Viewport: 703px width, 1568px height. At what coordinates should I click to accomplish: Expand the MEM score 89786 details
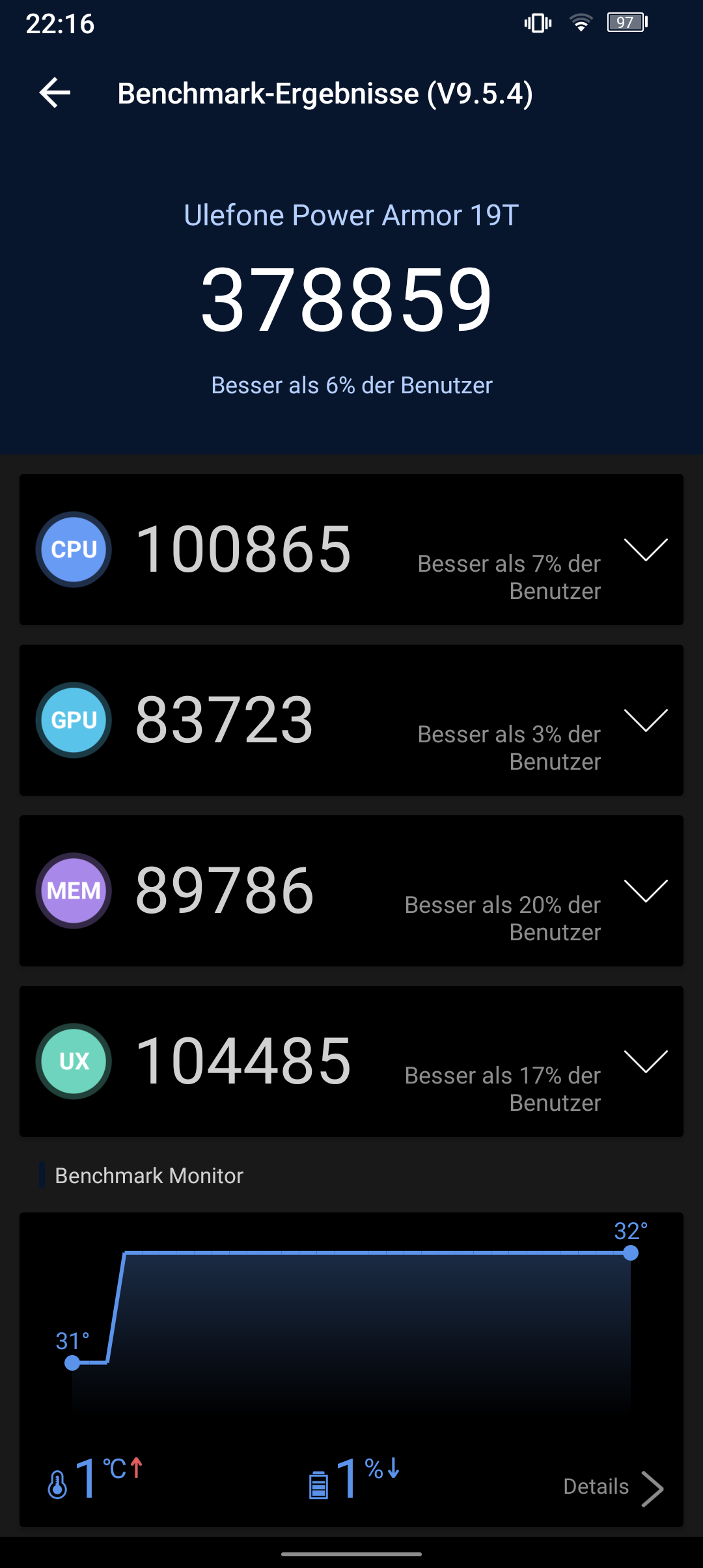click(x=646, y=891)
